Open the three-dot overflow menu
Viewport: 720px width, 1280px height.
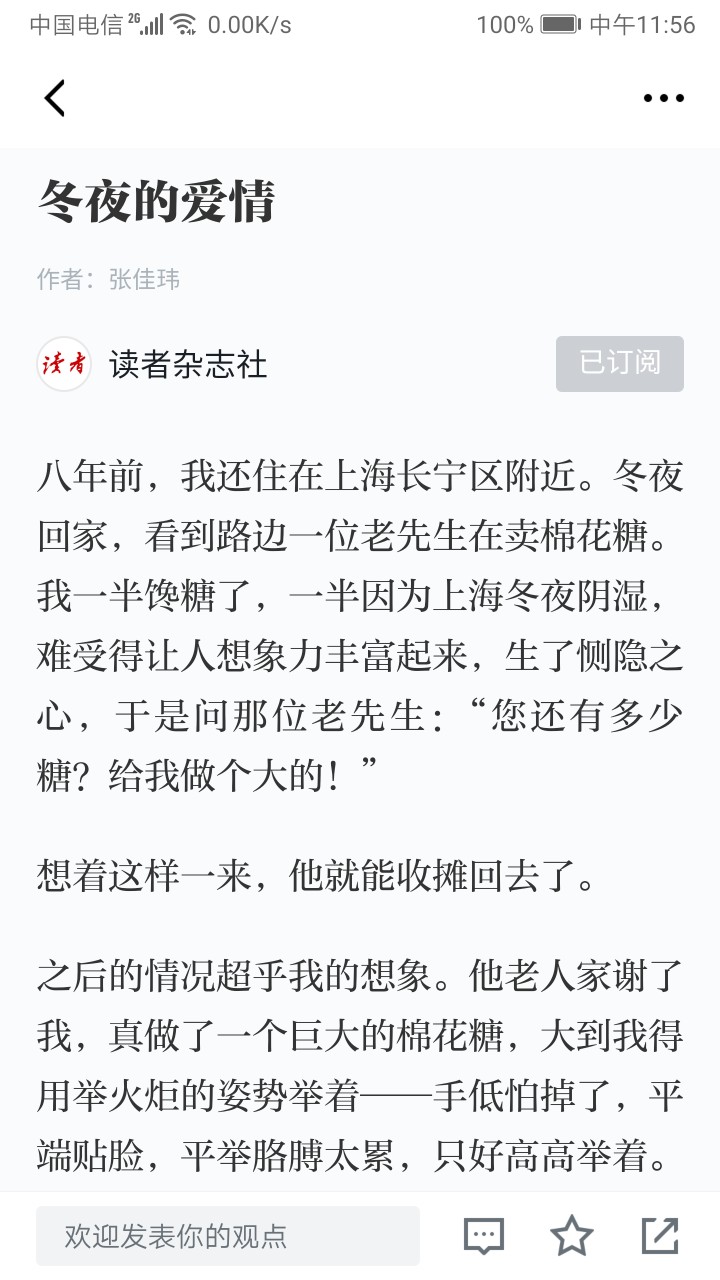click(663, 98)
